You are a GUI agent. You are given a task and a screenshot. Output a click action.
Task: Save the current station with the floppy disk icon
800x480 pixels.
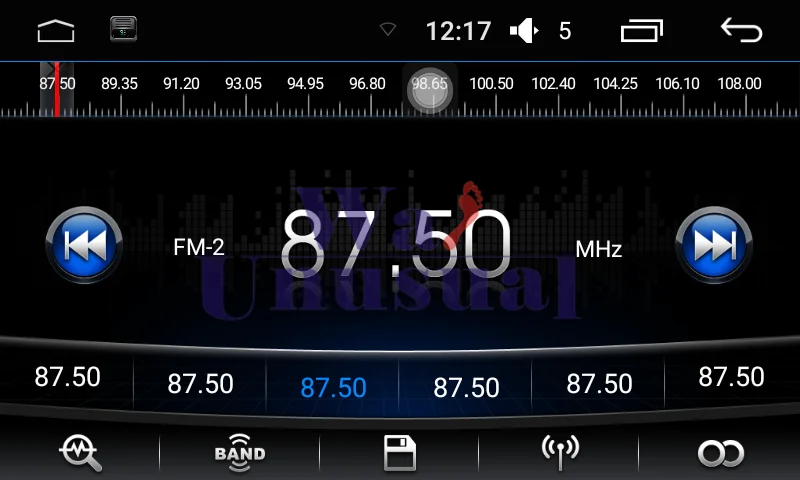[x=400, y=452]
